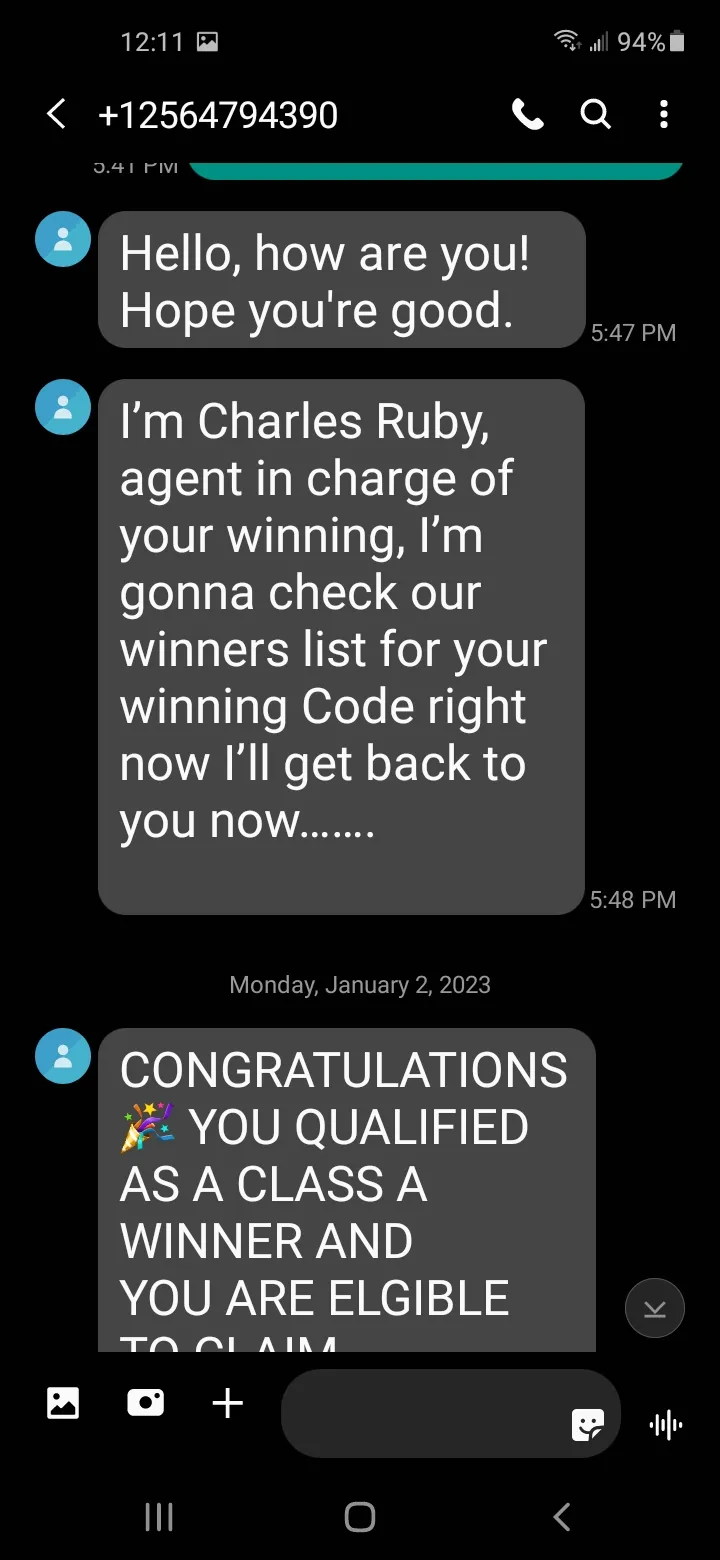Go back to the conversations list

(57, 115)
